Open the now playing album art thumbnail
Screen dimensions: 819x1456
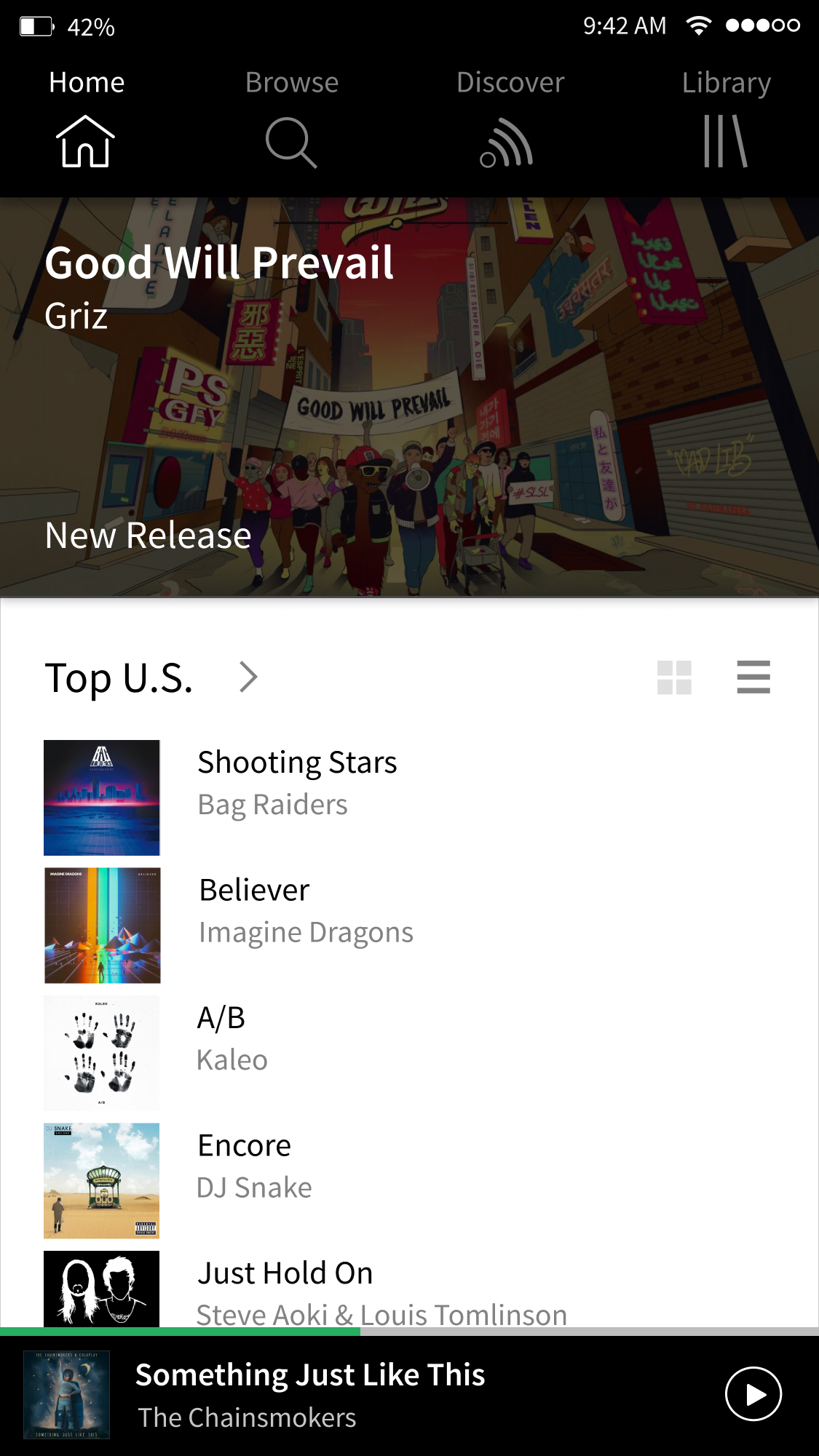[x=66, y=1395]
